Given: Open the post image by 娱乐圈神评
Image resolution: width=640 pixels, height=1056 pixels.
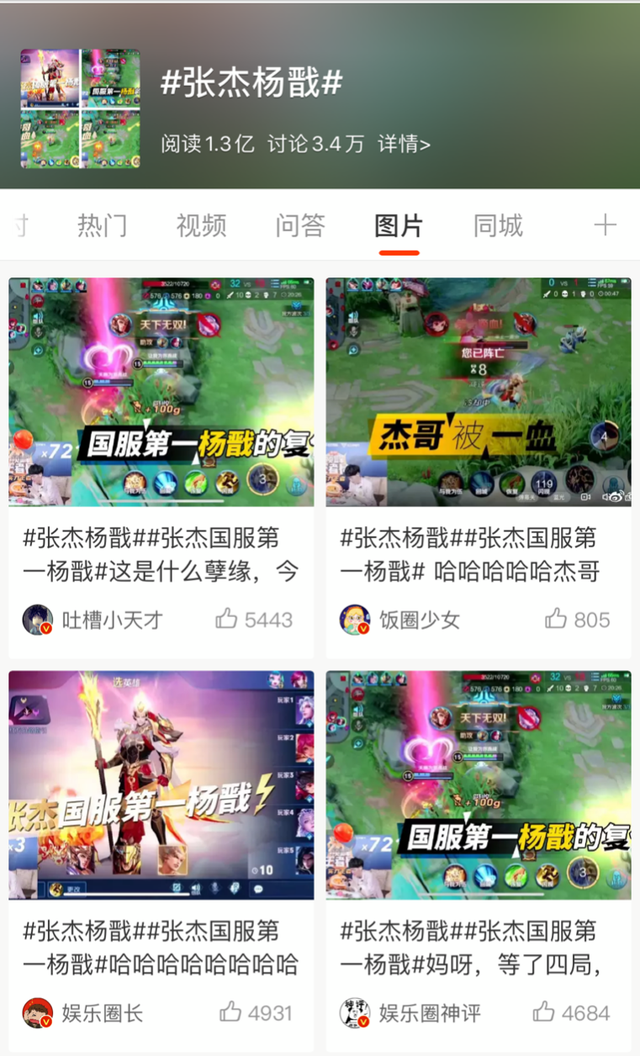Looking at the screenshot, I should [478, 785].
